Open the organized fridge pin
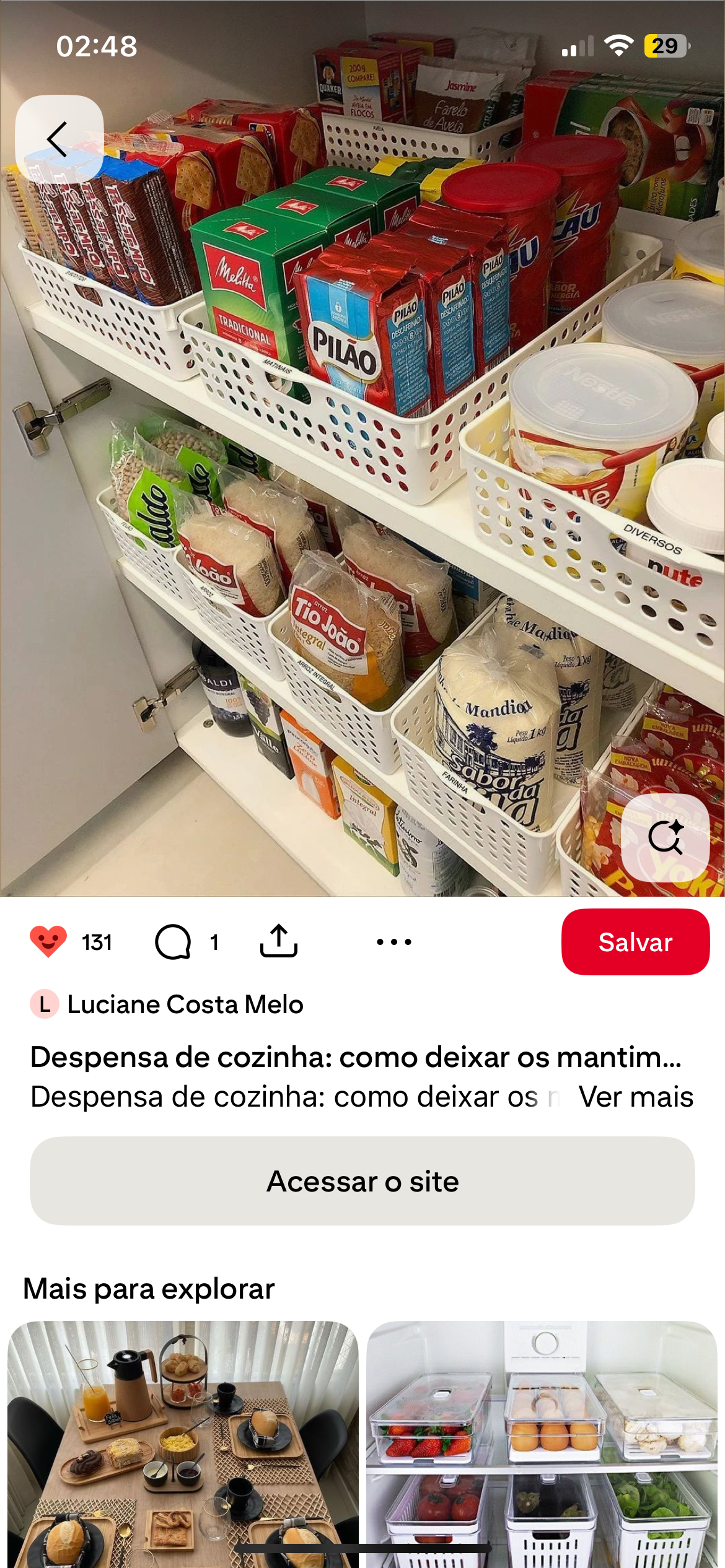 (542, 1443)
